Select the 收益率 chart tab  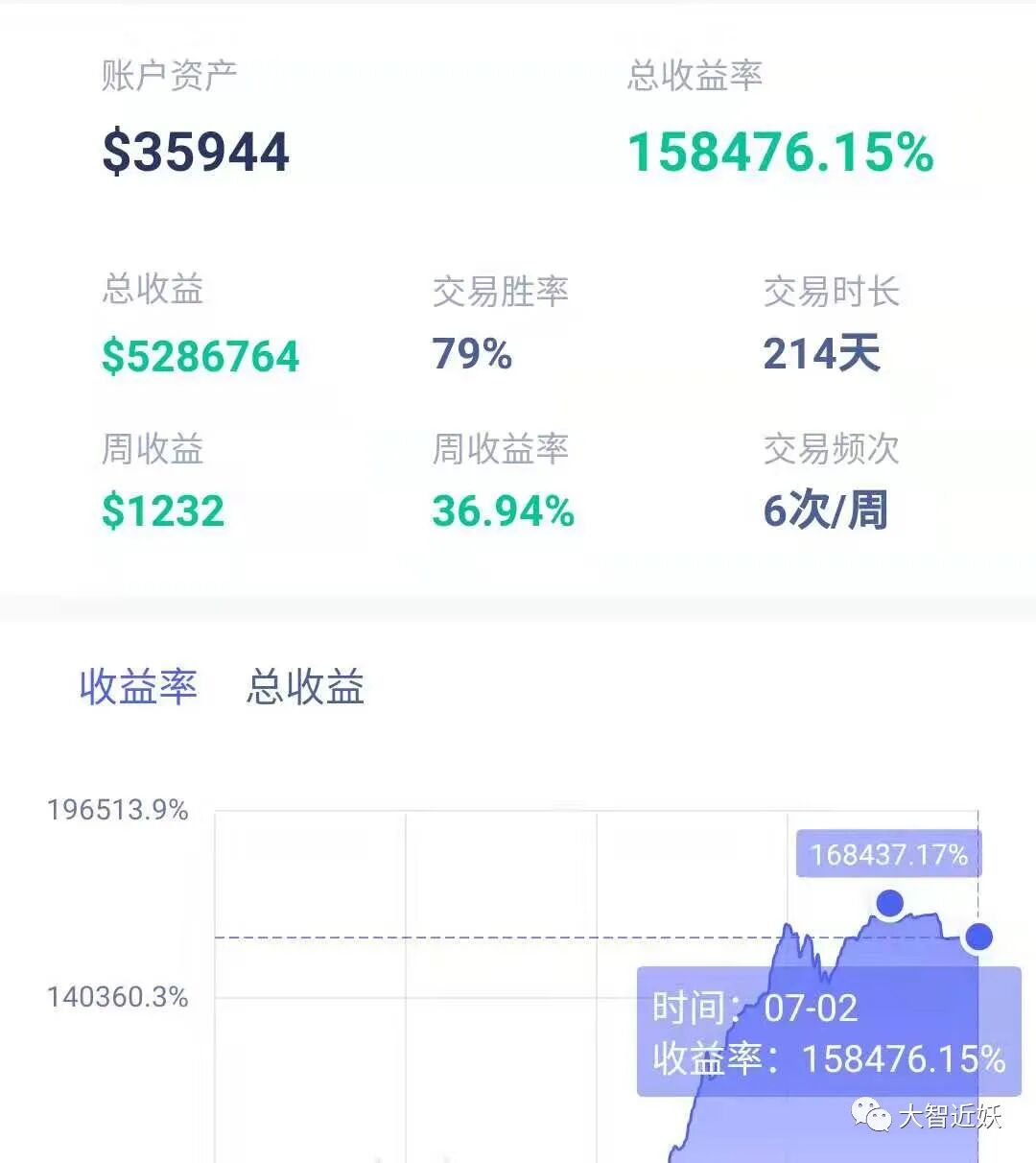point(138,687)
